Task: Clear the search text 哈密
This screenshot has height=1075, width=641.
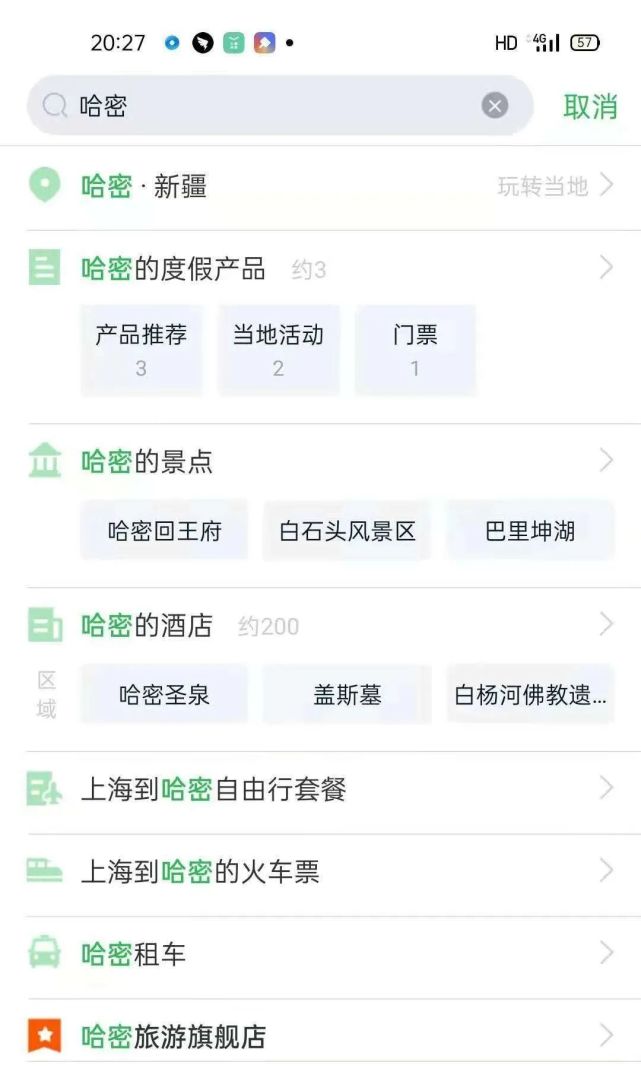Action: (495, 105)
